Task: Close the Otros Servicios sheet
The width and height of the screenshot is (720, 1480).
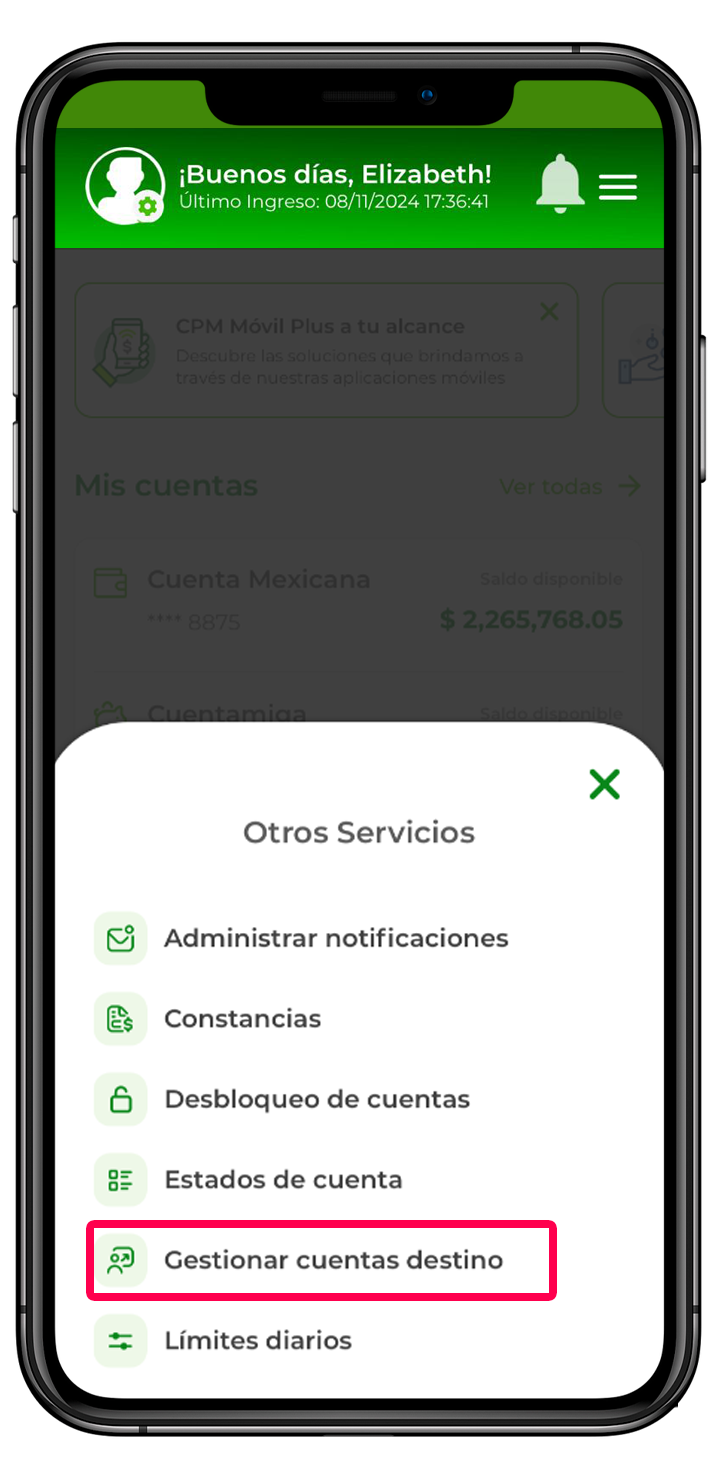Action: coord(604,785)
